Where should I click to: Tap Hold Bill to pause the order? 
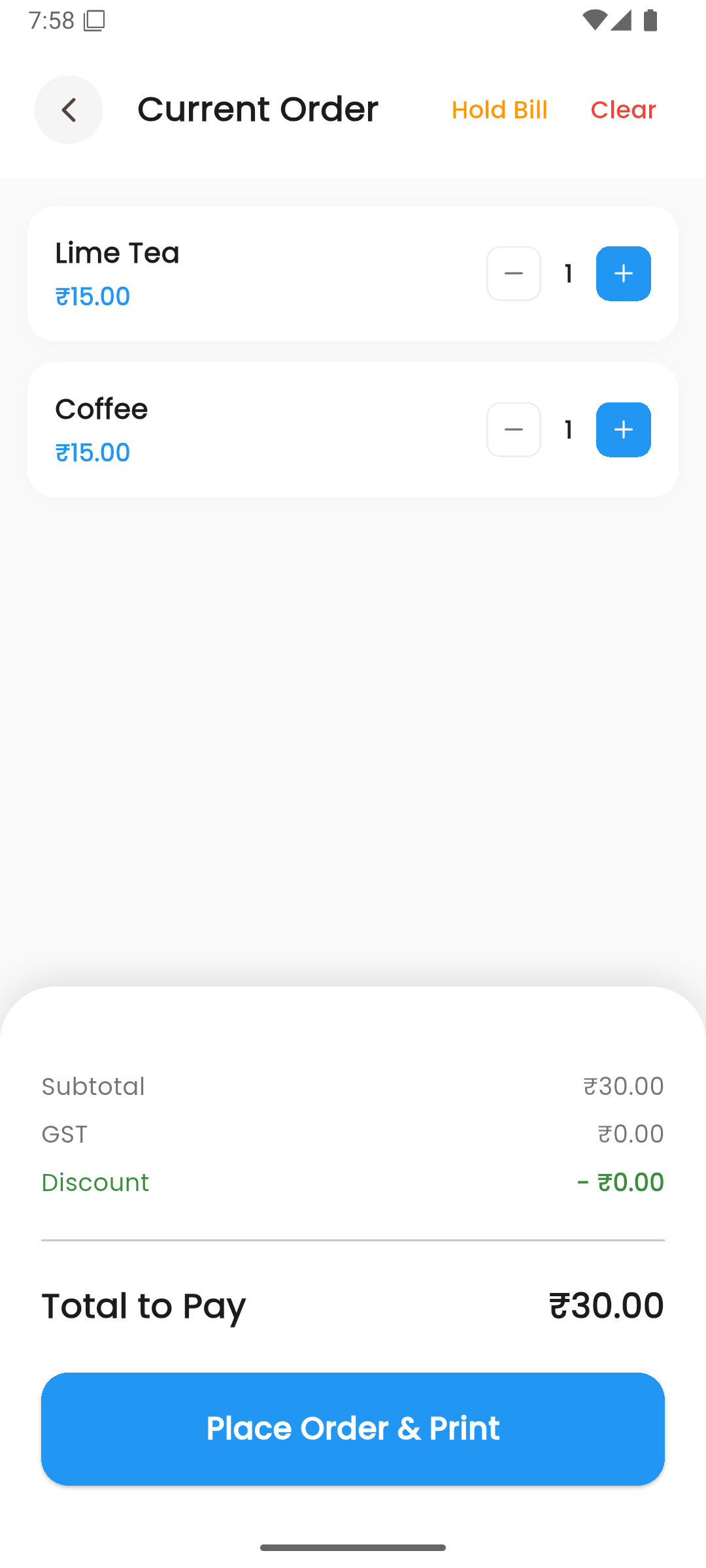point(499,110)
